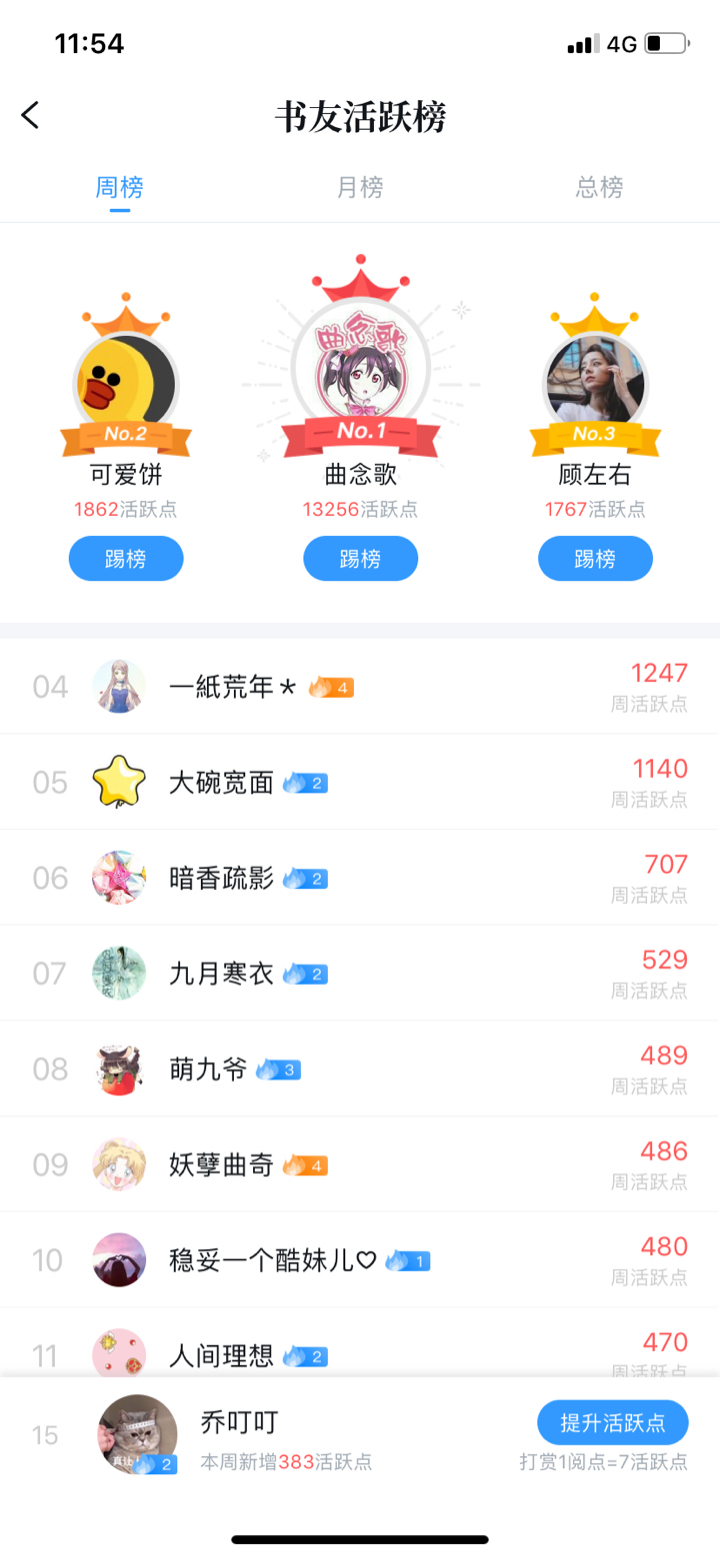
Task: Switch to the 月榜 tab
Action: 360,188
